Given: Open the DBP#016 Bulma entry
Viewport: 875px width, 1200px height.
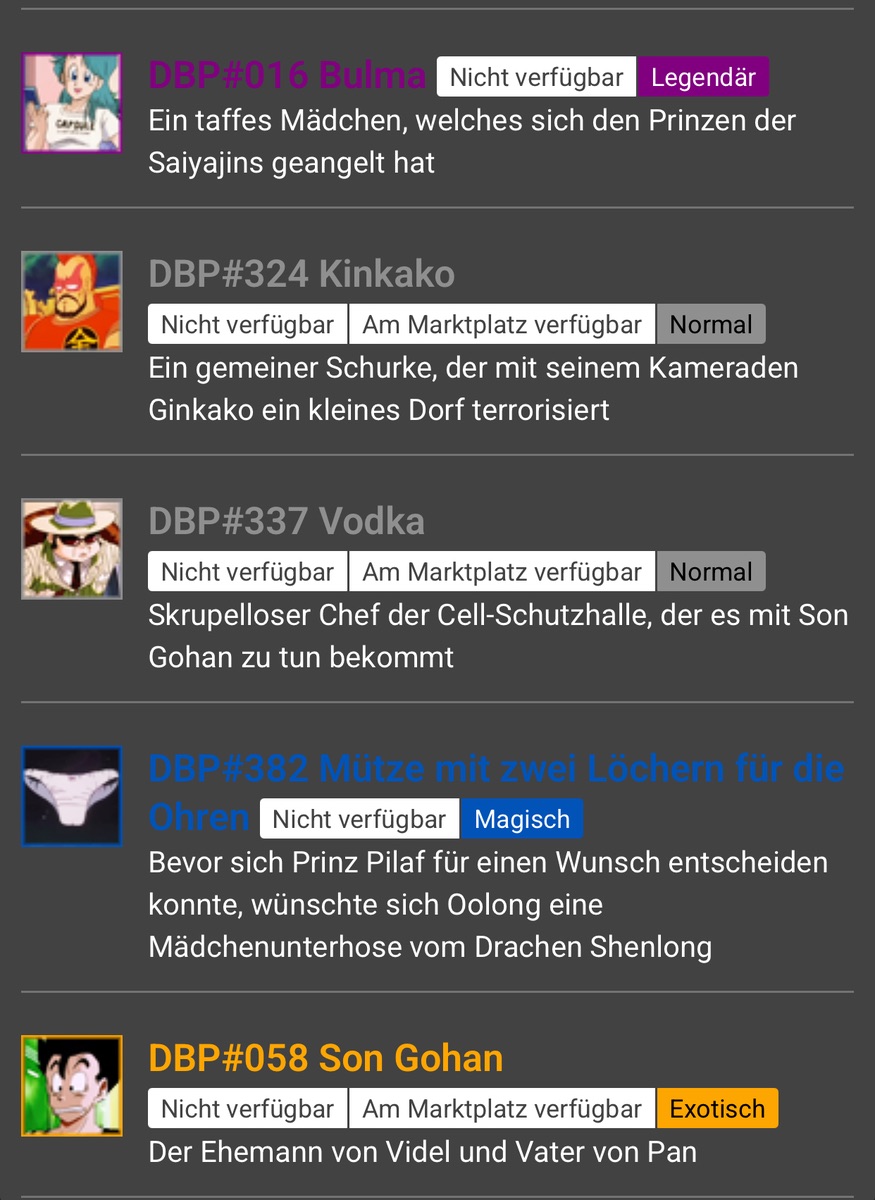Looking at the screenshot, I should point(287,75).
